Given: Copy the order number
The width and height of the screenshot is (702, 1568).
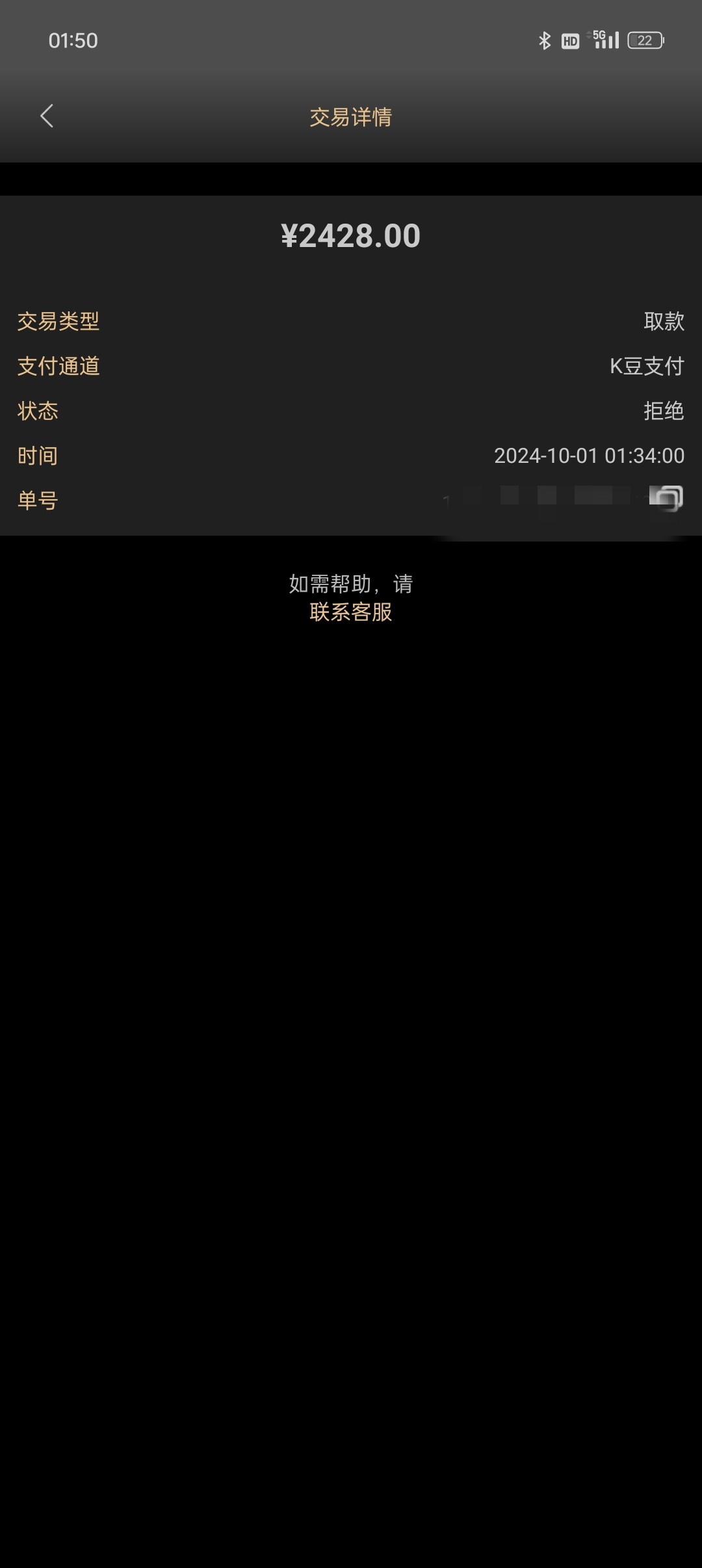Looking at the screenshot, I should click(x=667, y=499).
